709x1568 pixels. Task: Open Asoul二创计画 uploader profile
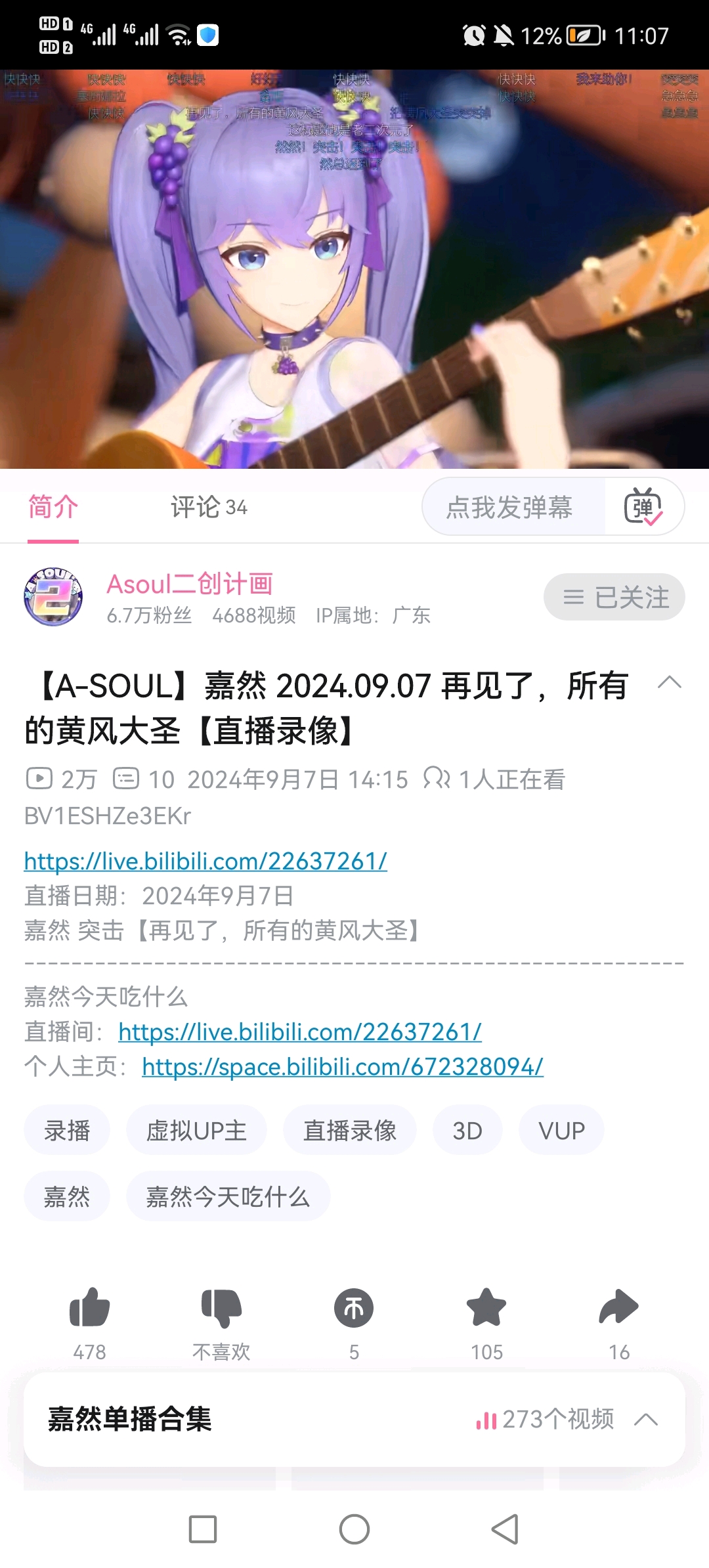click(189, 584)
